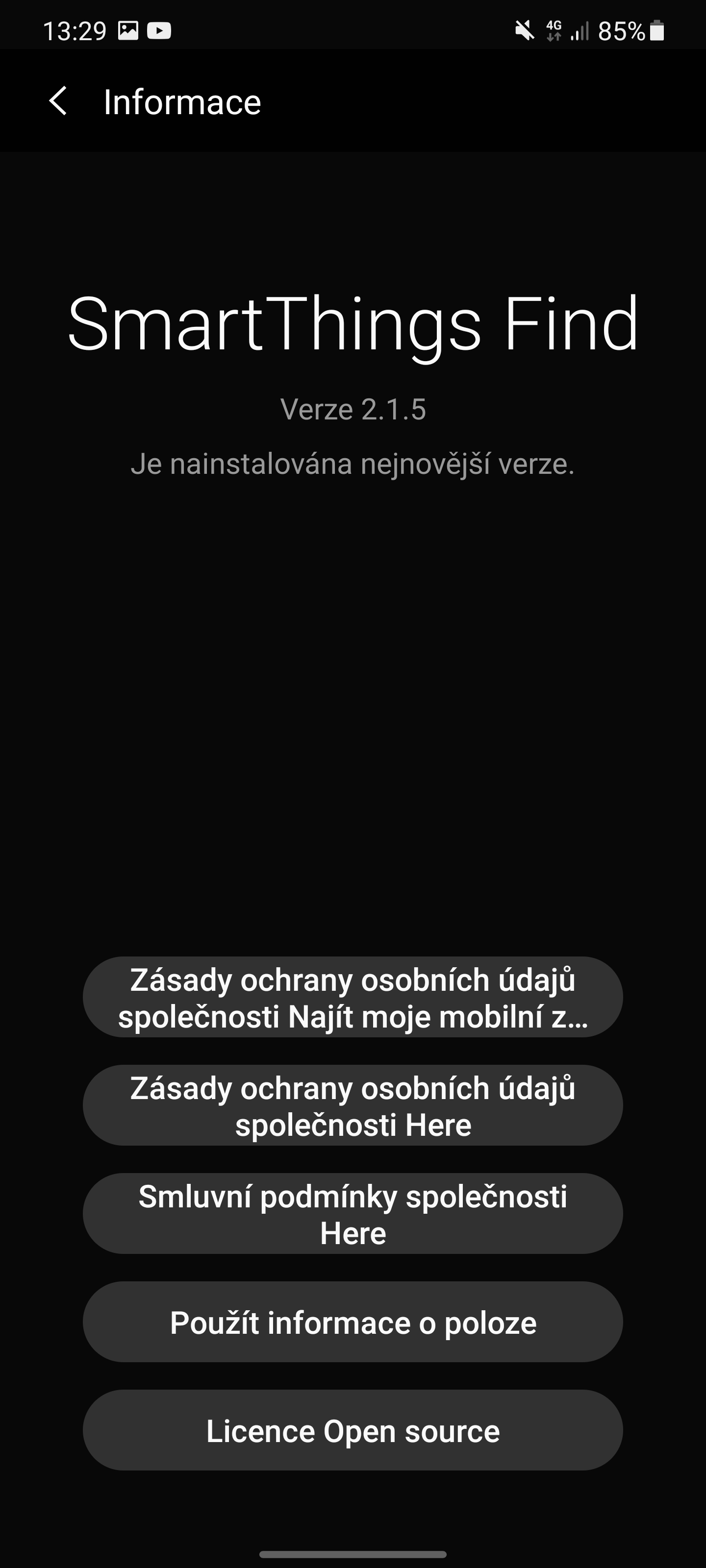
Task: Tap the back arrow beside Informace
Action: point(59,100)
